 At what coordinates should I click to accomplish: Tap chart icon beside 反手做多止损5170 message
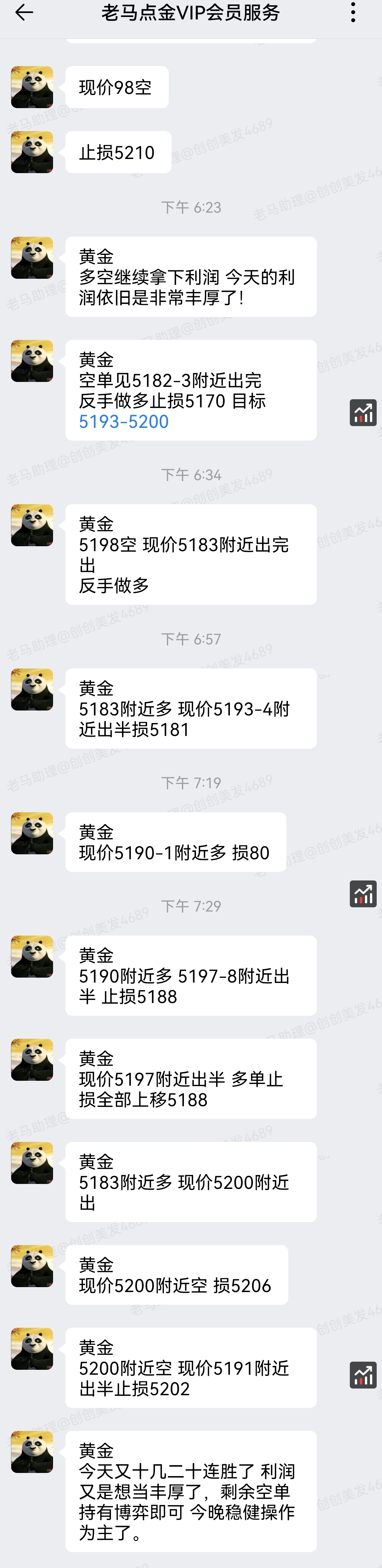tap(363, 413)
